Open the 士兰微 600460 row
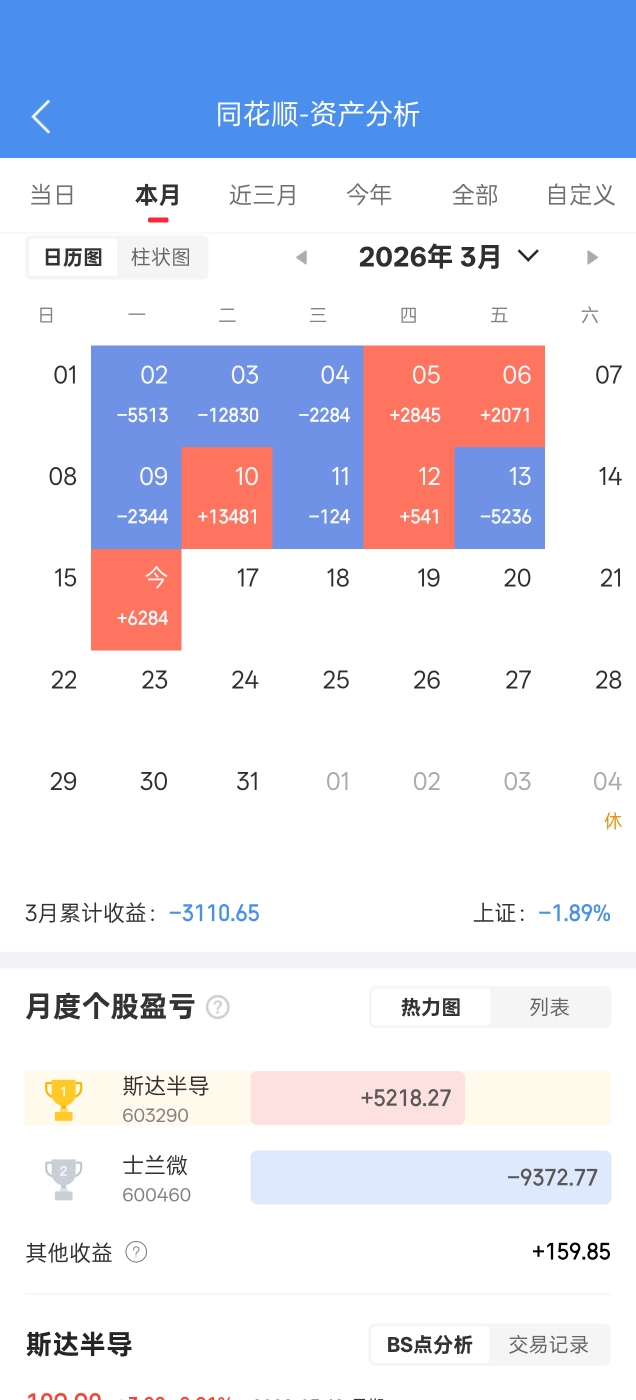Viewport: 636px width, 1400px height. point(317,1177)
